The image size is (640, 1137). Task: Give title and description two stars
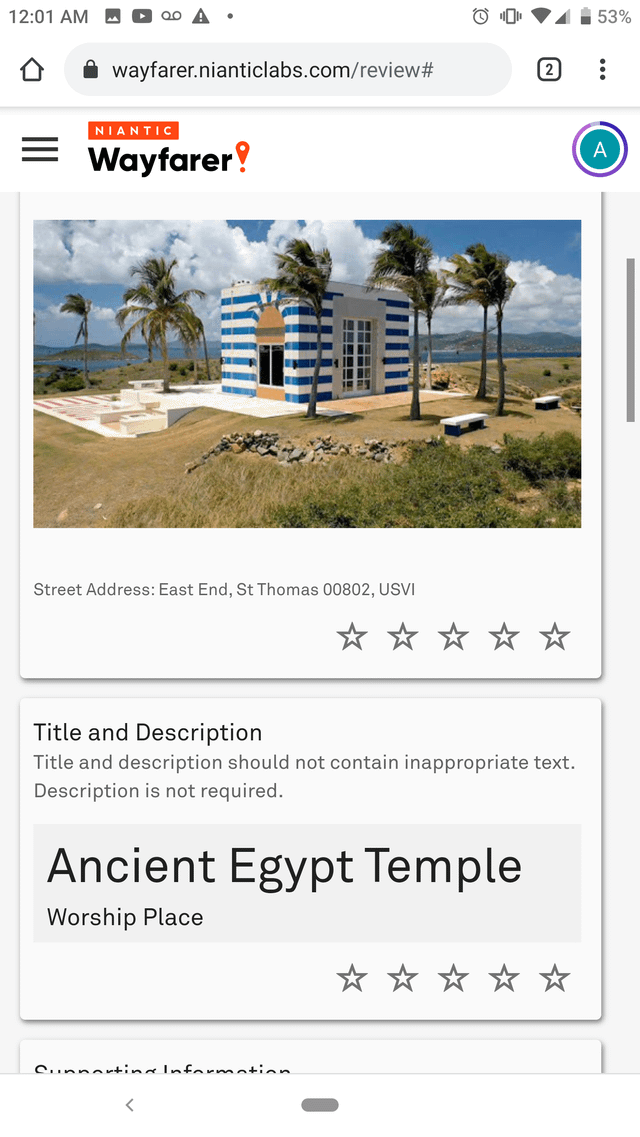coord(402,978)
